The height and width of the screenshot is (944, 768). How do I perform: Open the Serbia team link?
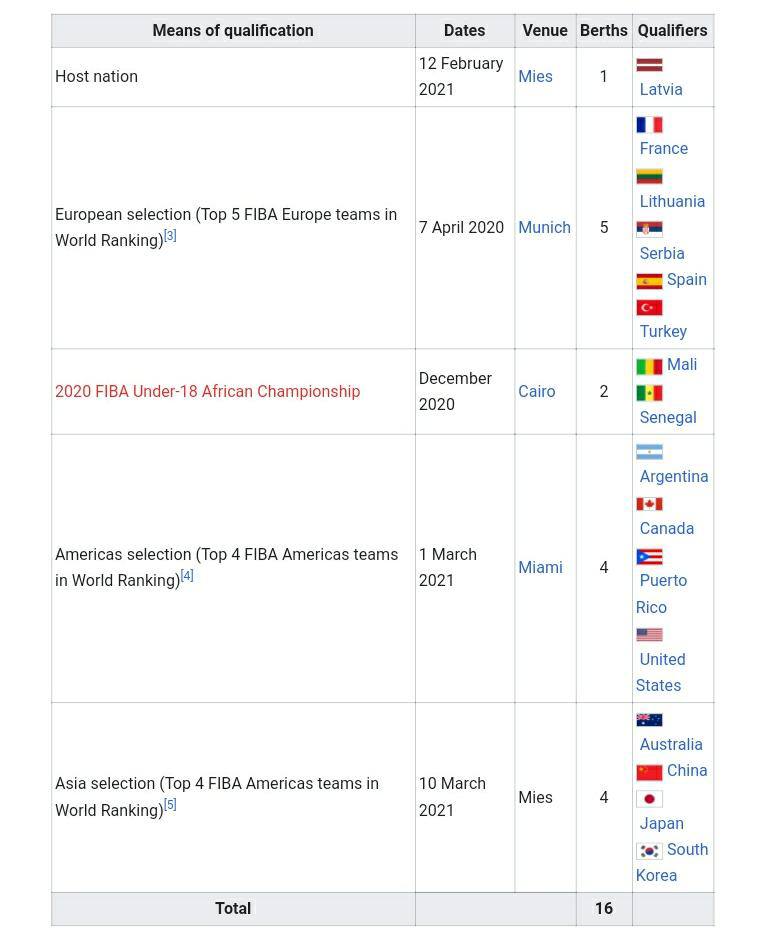[662, 253]
